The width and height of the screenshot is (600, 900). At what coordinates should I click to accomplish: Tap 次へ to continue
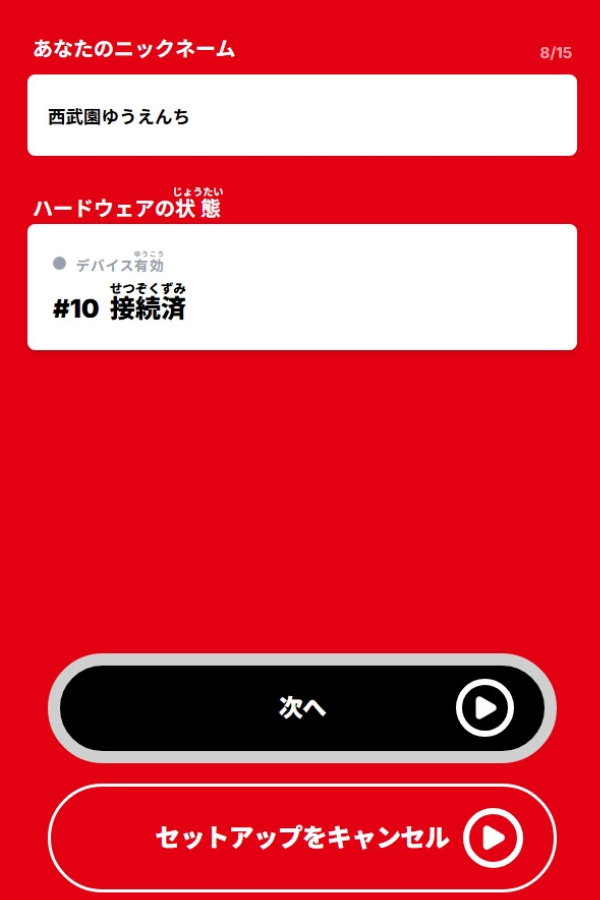302,708
